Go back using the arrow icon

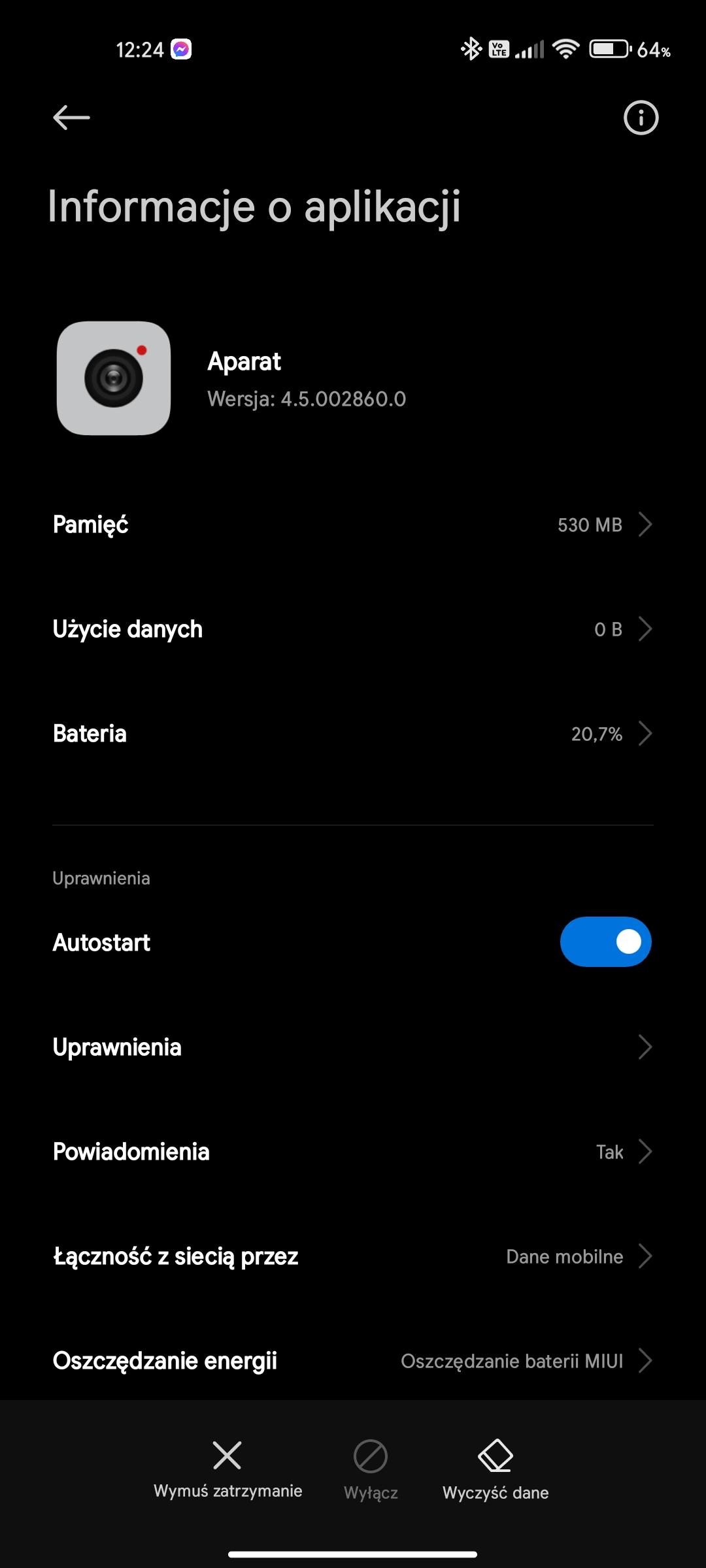tap(71, 118)
